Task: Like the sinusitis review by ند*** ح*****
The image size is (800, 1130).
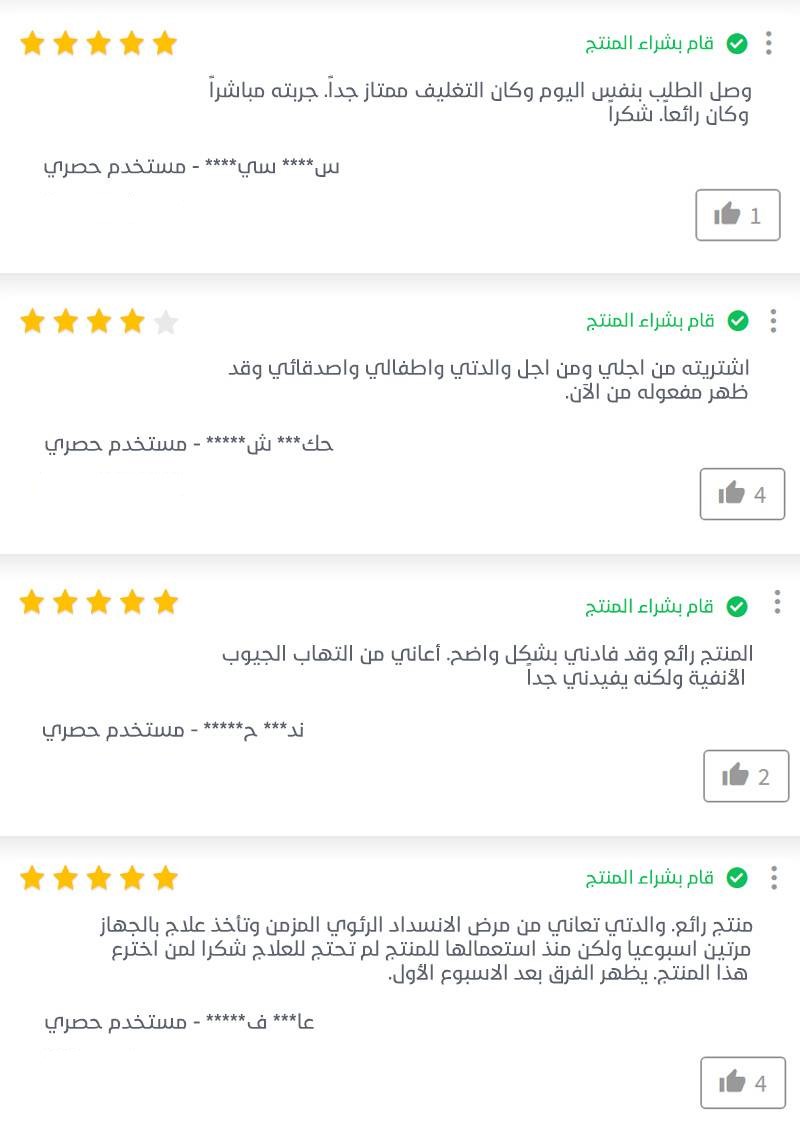Action: tap(745, 776)
